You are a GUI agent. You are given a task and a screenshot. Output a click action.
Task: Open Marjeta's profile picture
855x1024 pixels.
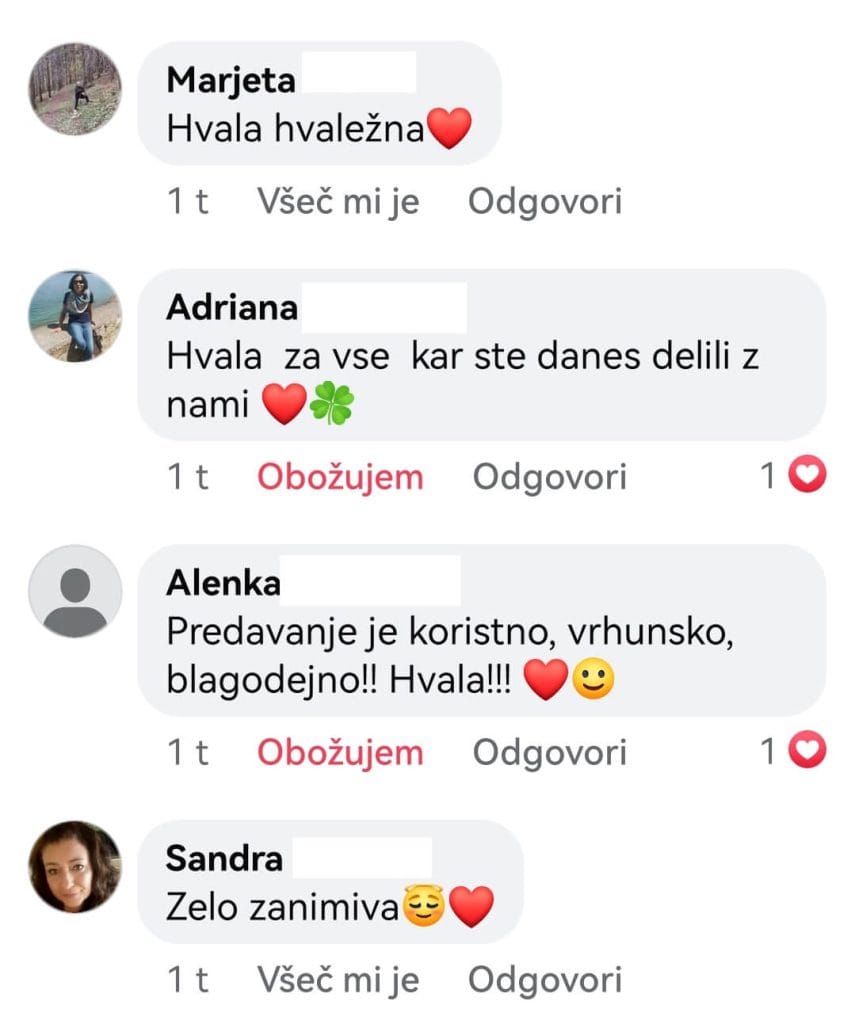pyautogui.click(x=75, y=89)
